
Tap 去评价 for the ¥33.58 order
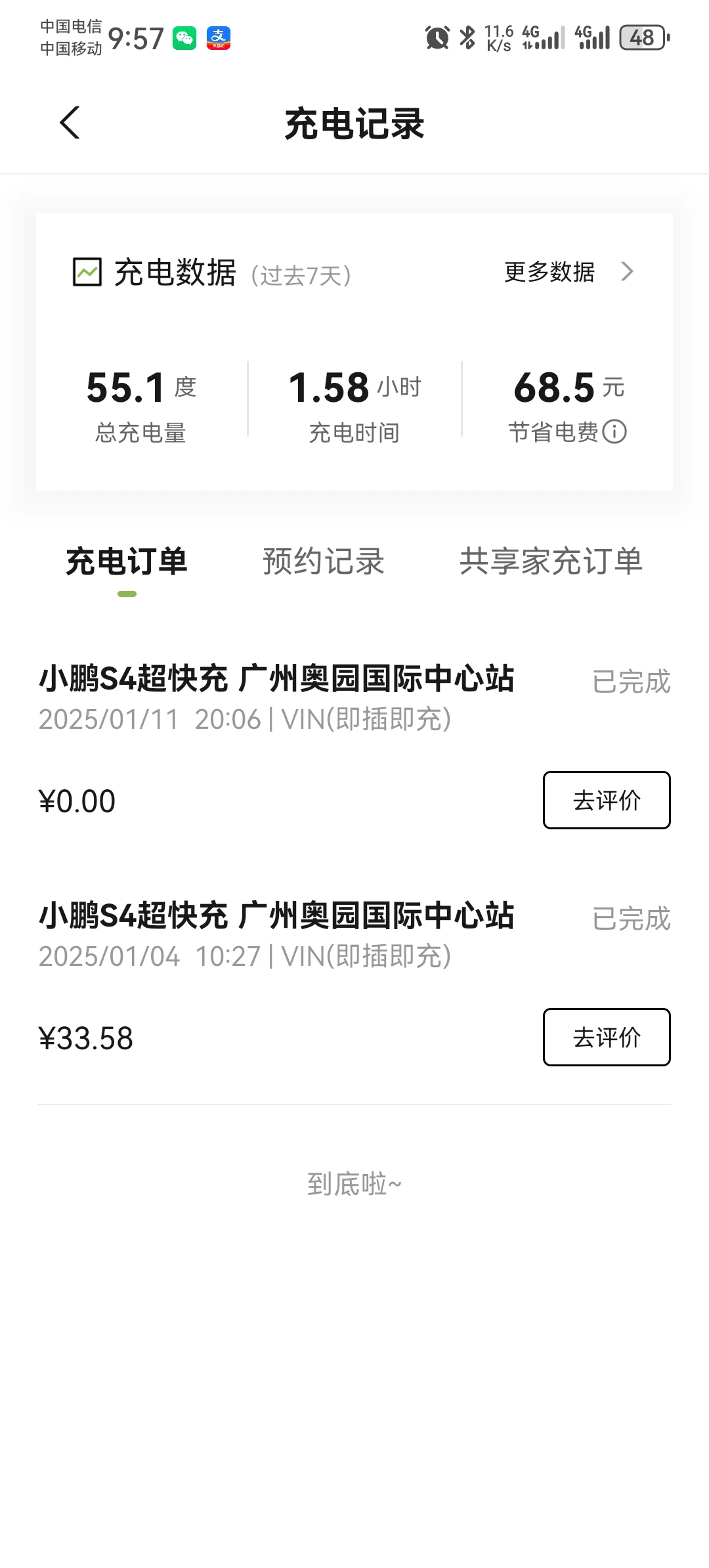(x=607, y=1037)
